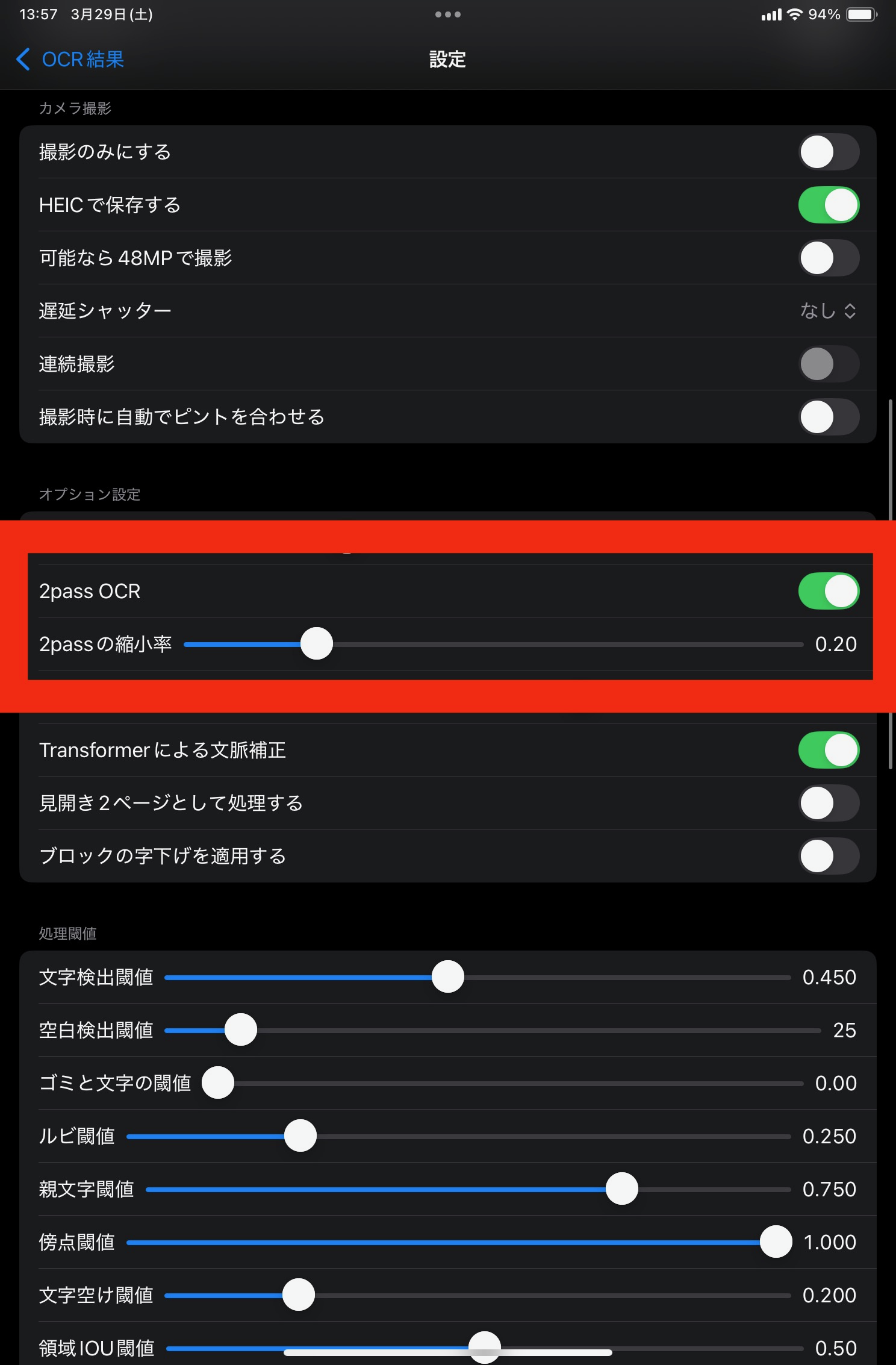Tap the 領域IOU閾値 slider

coord(484,1347)
